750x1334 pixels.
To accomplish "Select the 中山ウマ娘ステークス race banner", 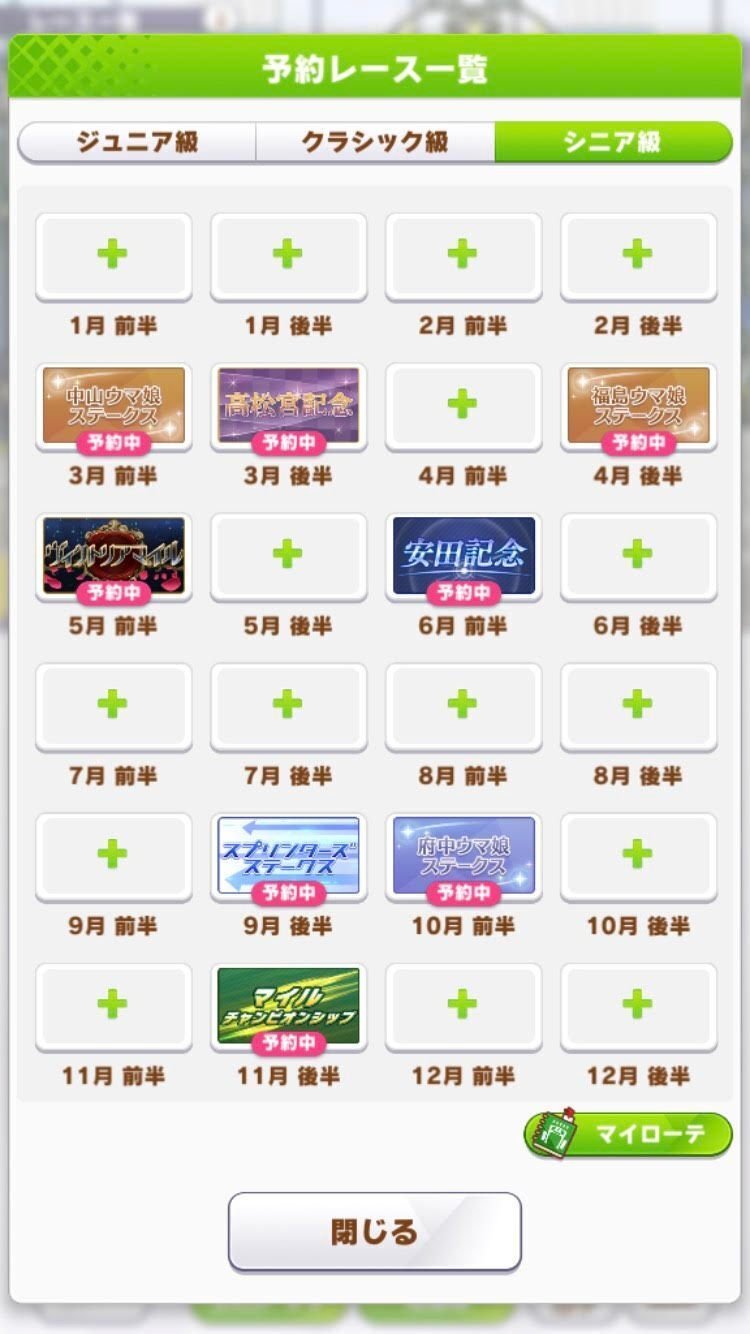I will [112, 405].
